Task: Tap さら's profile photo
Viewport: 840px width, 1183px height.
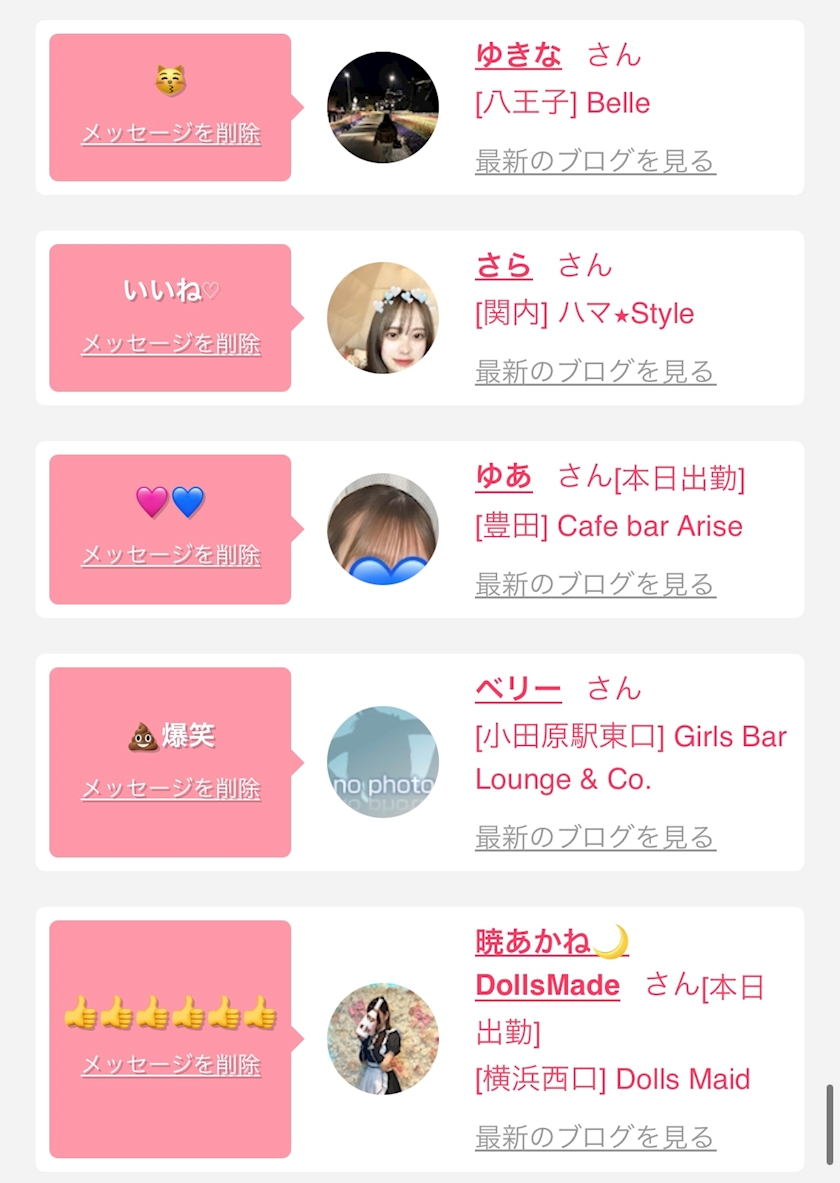Action: coord(383,318)
